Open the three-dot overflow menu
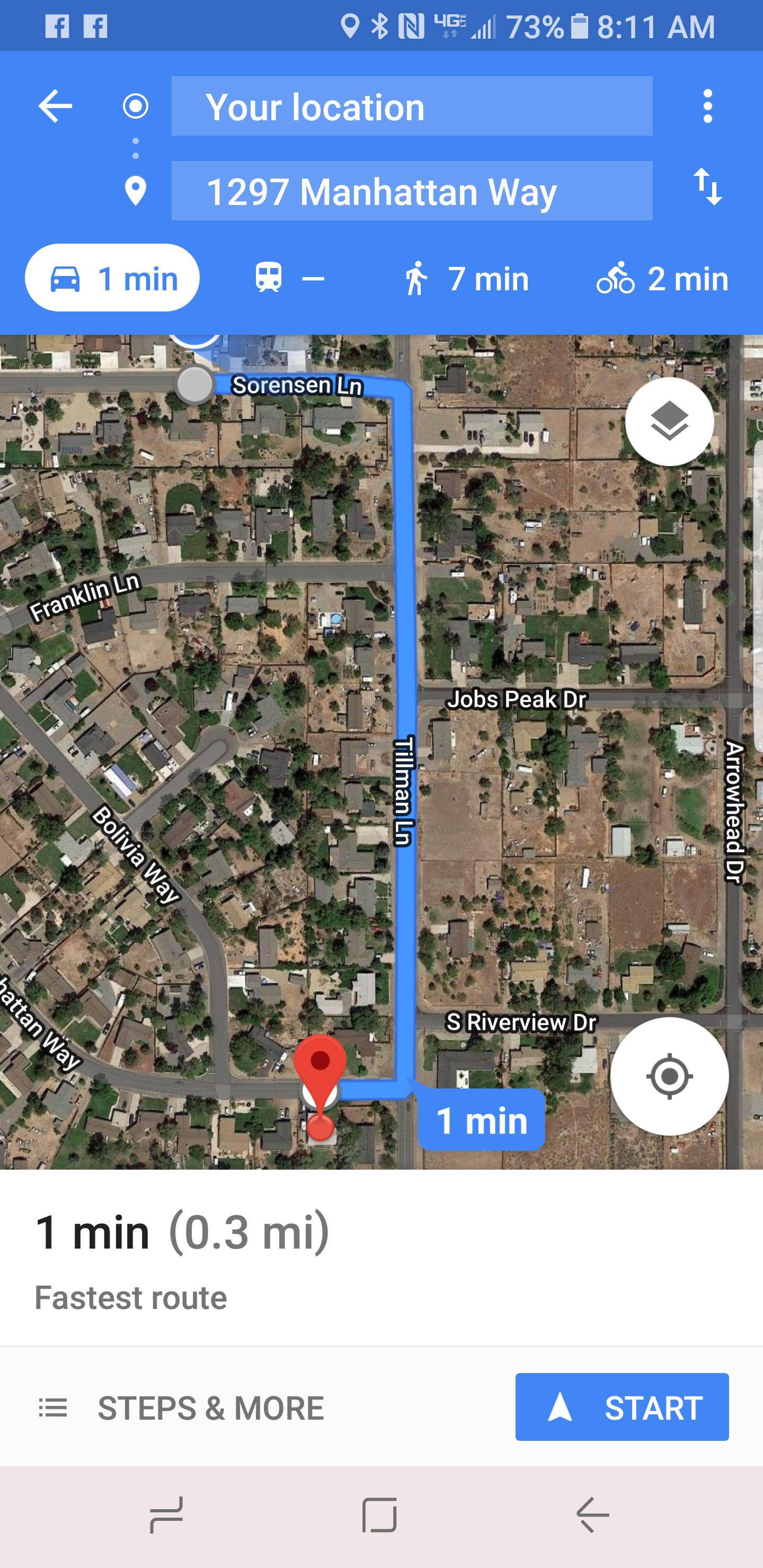The image size is (763, 1568). pyautogui.click(x=707, y=106)
